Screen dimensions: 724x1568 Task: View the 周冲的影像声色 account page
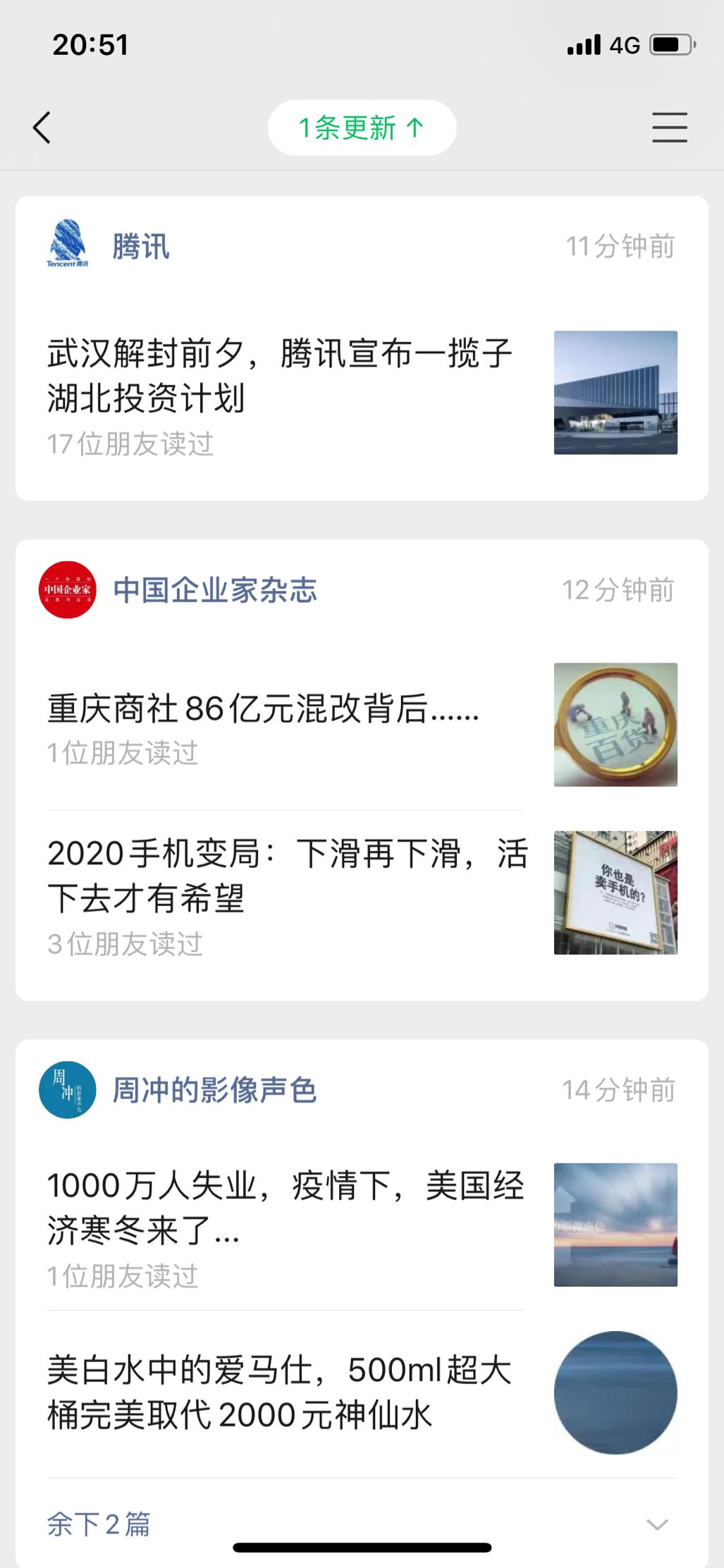(214, 1090)
